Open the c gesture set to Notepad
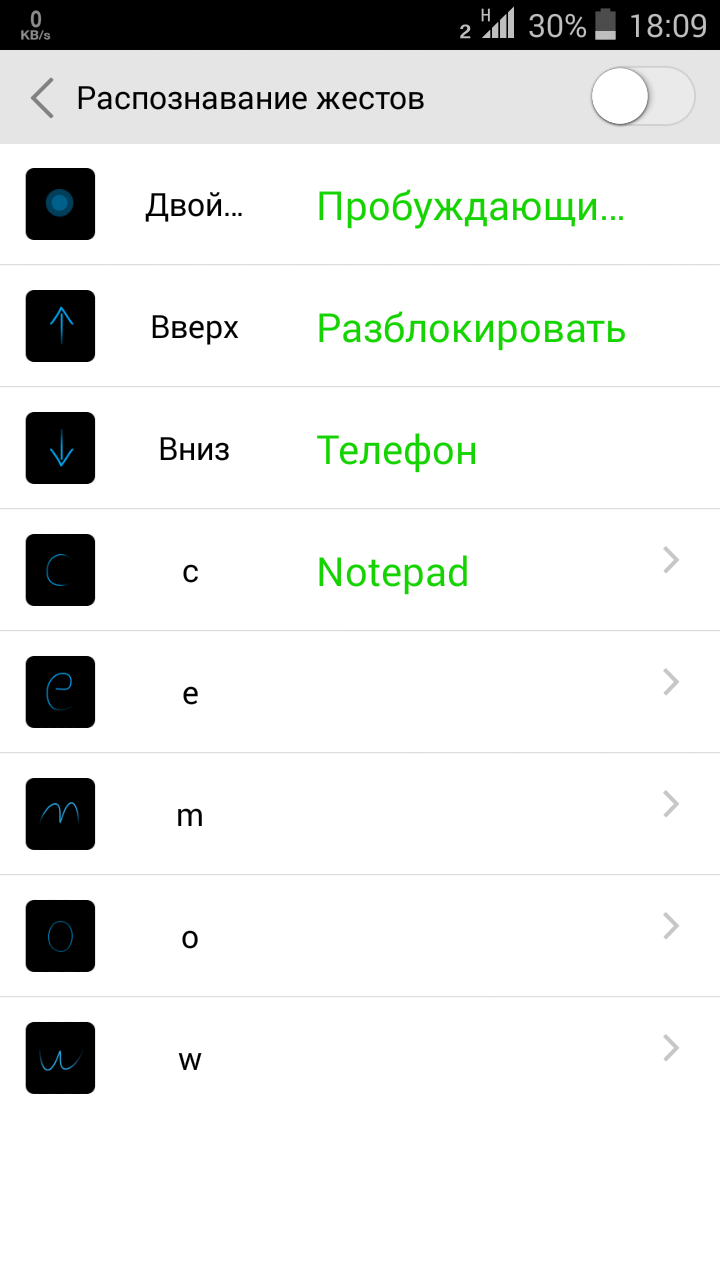The width and height of the screenshot is (720, 1280). click(x=360, y=570)
